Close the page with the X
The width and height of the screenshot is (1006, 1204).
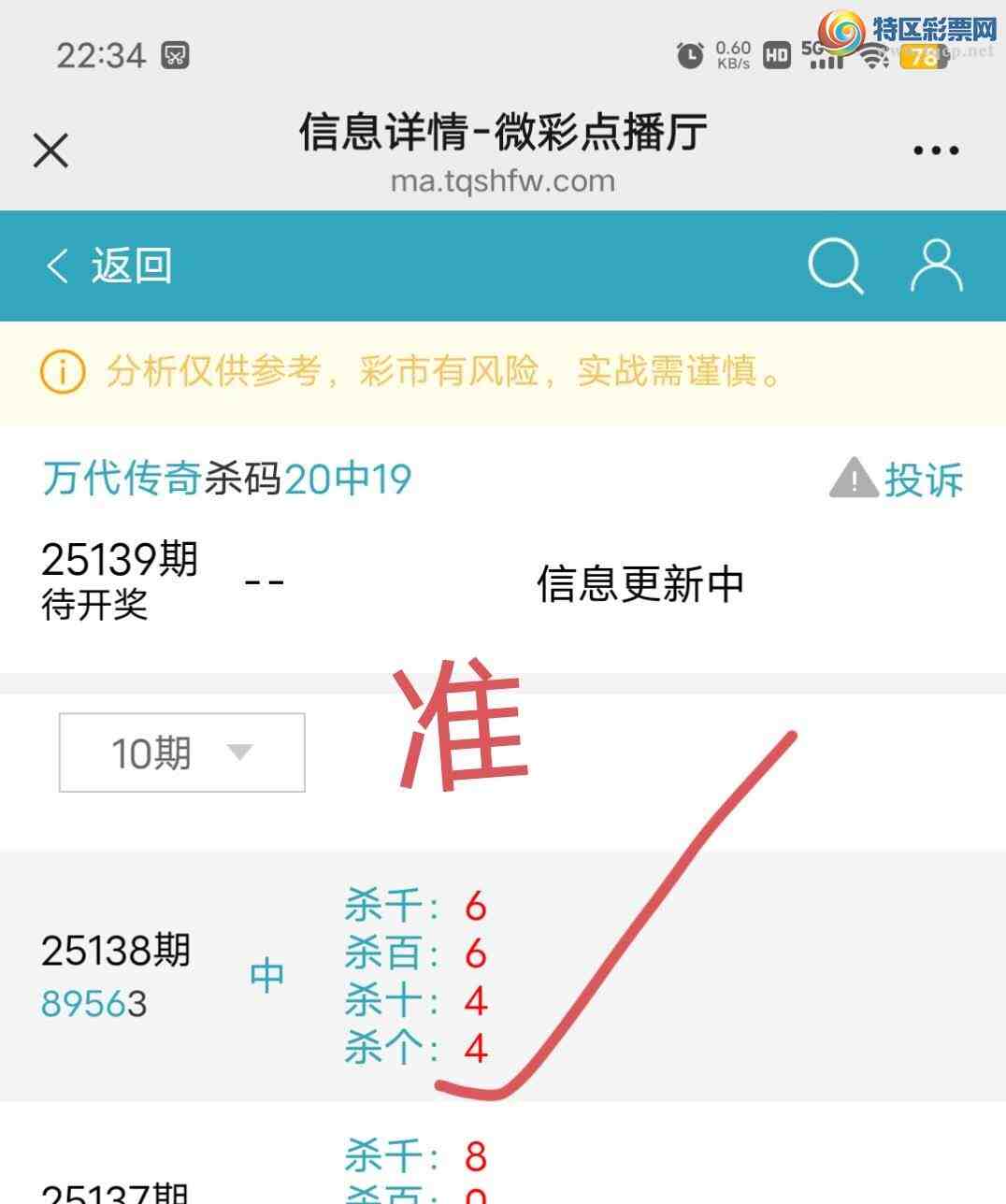click(50, 150)
